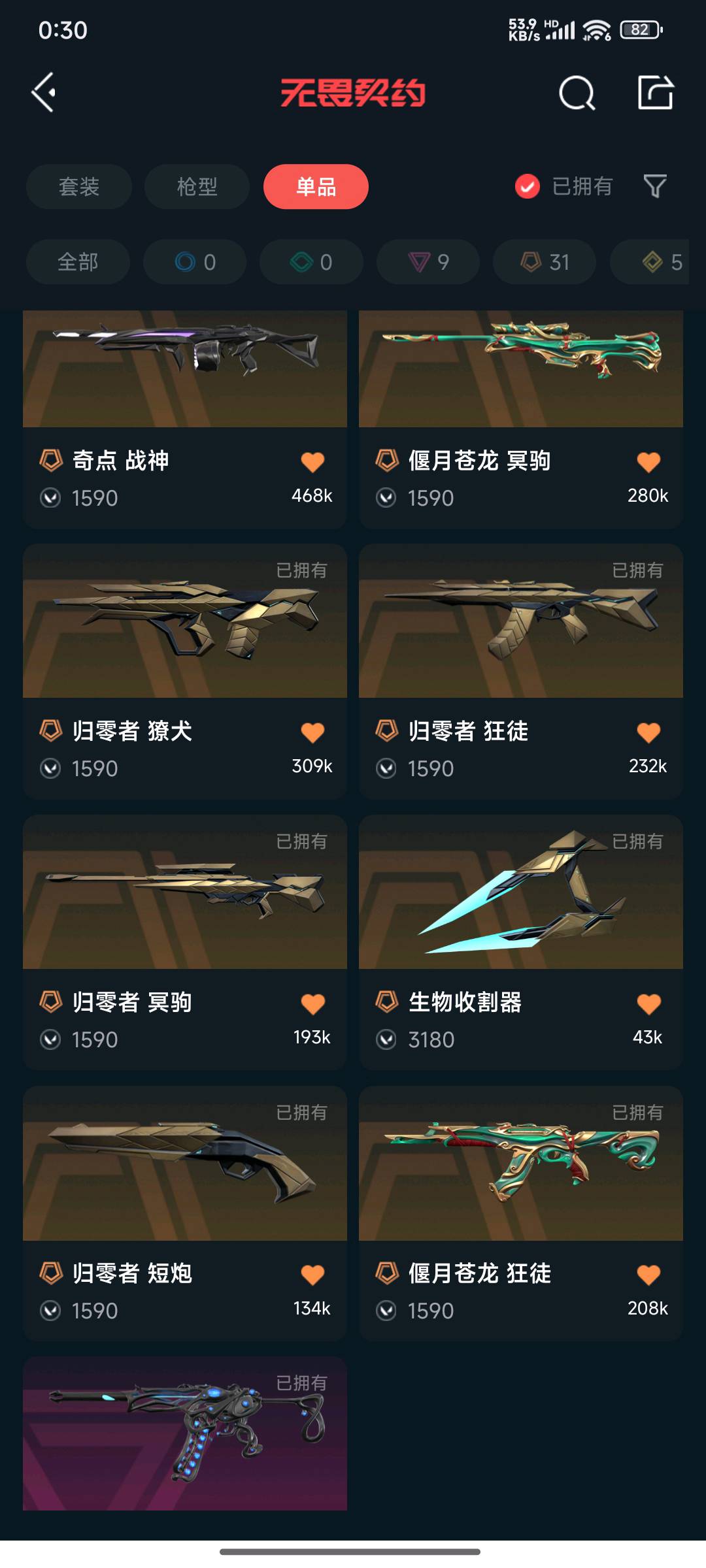Go back using the top-left arrow
This screenshot has width=706, height=1568.
pos(44,92)
